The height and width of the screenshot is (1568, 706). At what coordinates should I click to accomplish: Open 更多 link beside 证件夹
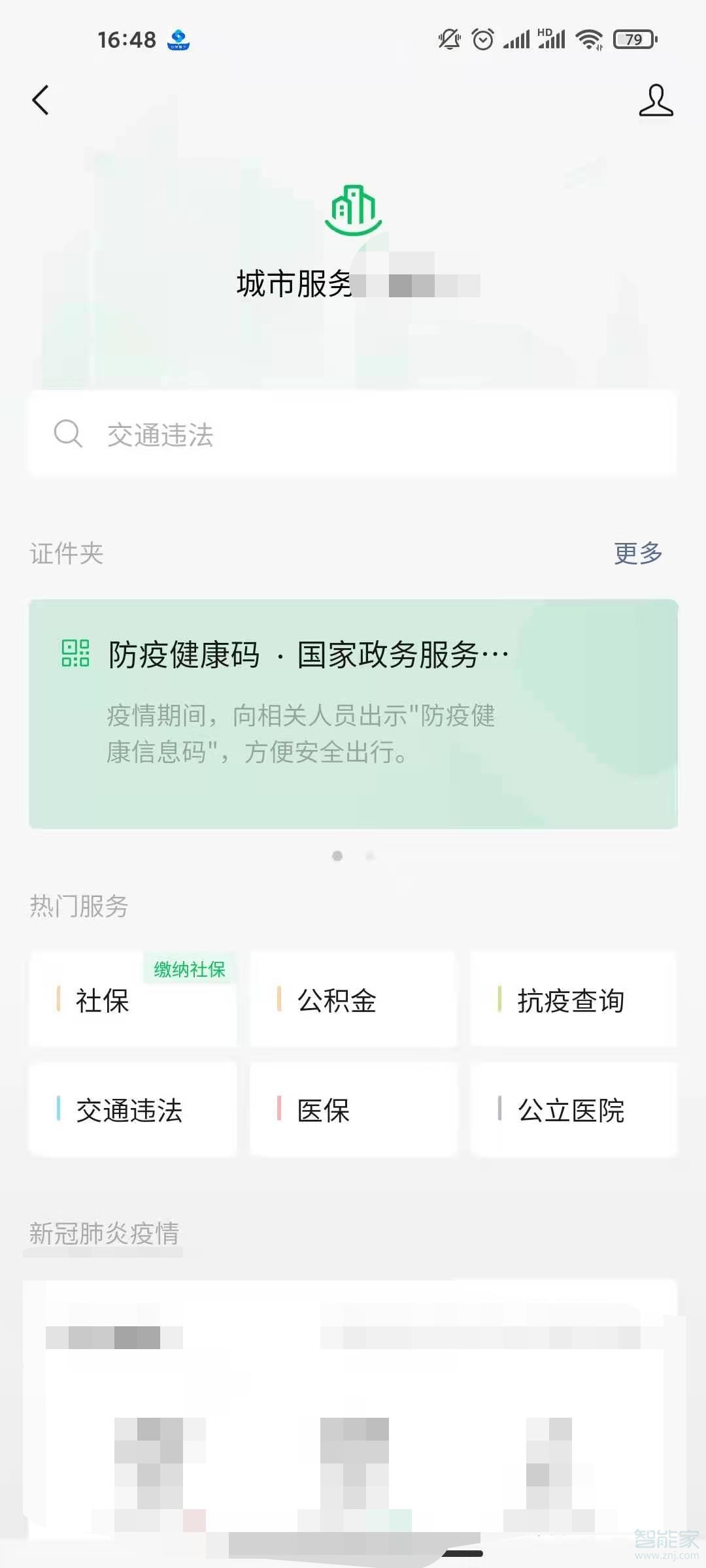tap(637, 553)
